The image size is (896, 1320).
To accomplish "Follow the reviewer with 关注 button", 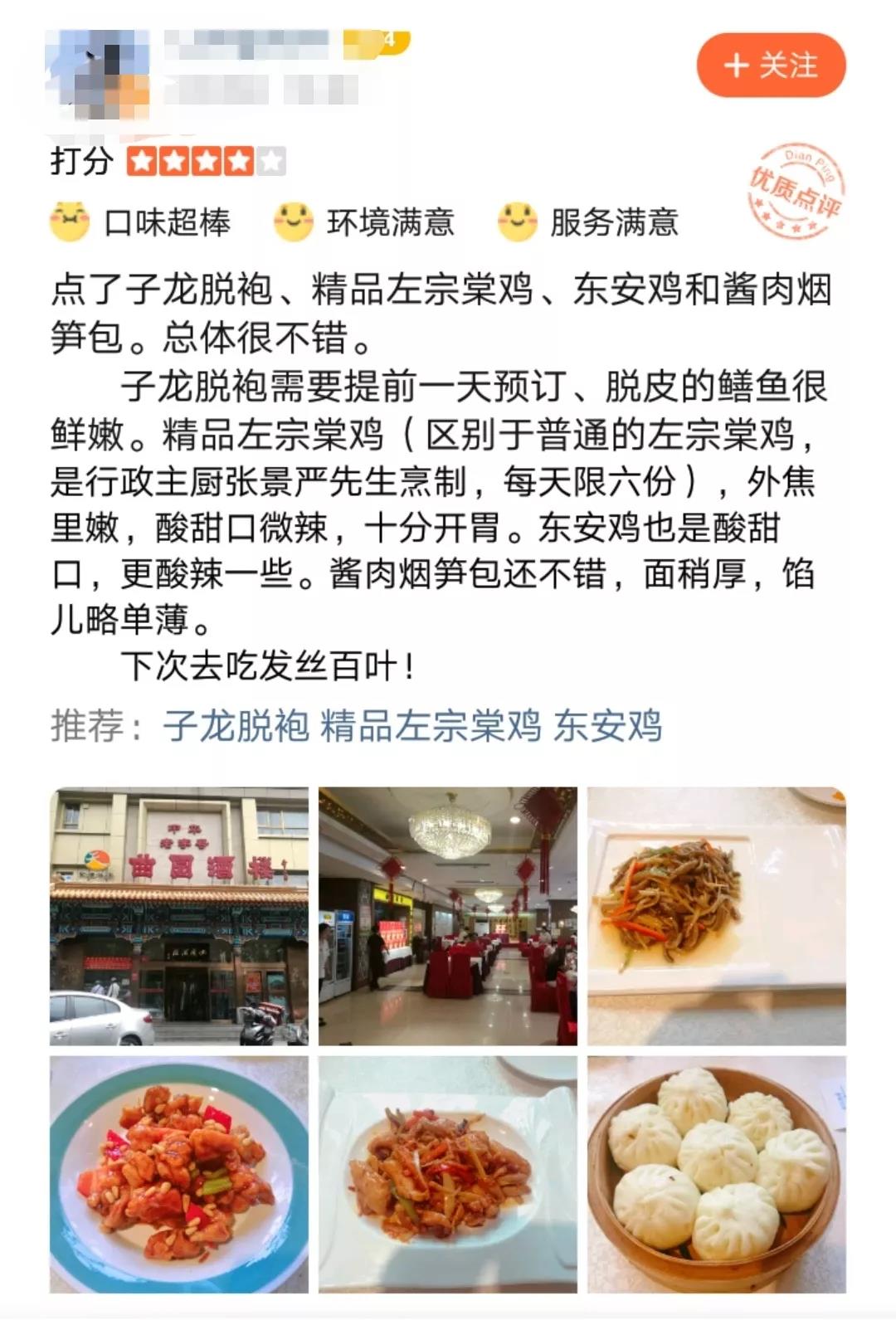I will point(771,65).
